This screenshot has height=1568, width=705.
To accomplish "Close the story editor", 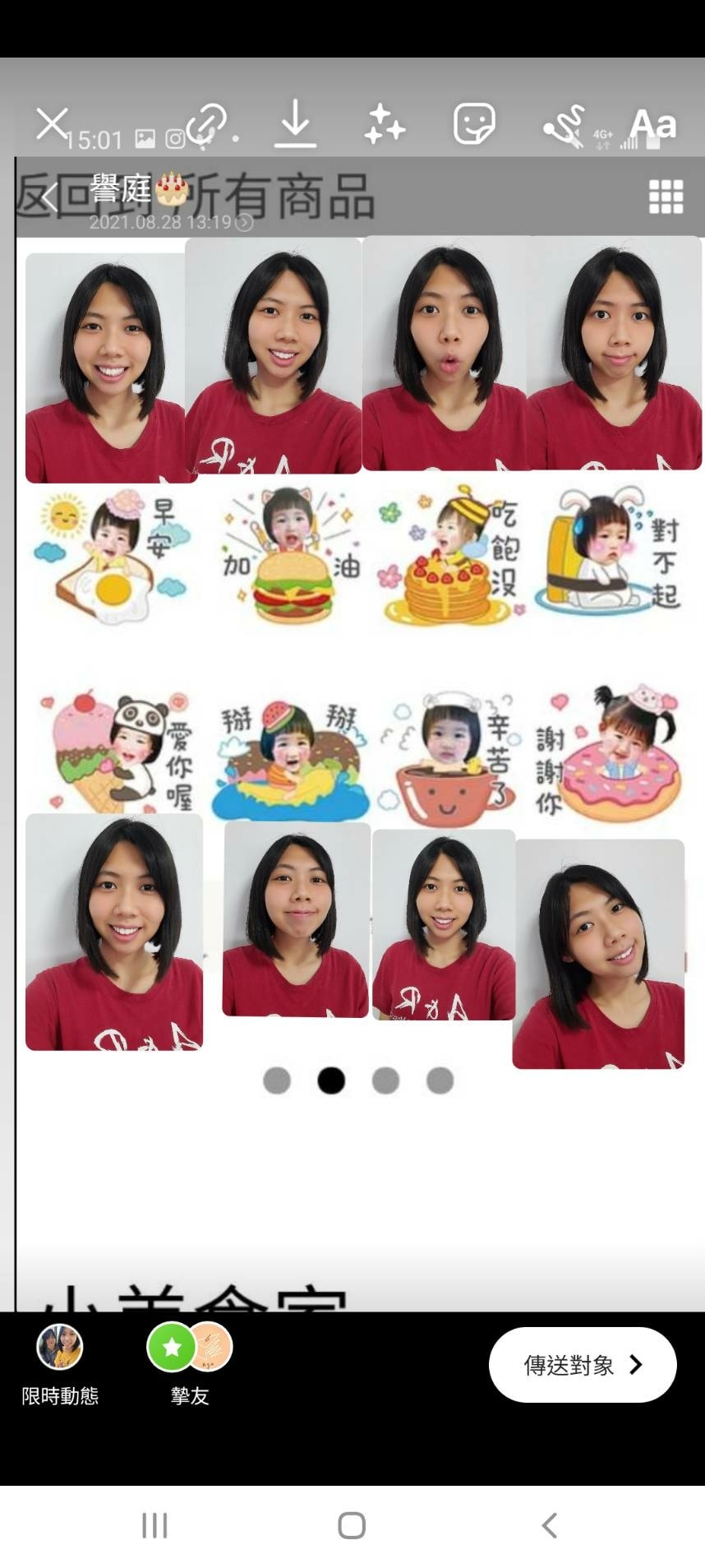I will pos(52,125).
